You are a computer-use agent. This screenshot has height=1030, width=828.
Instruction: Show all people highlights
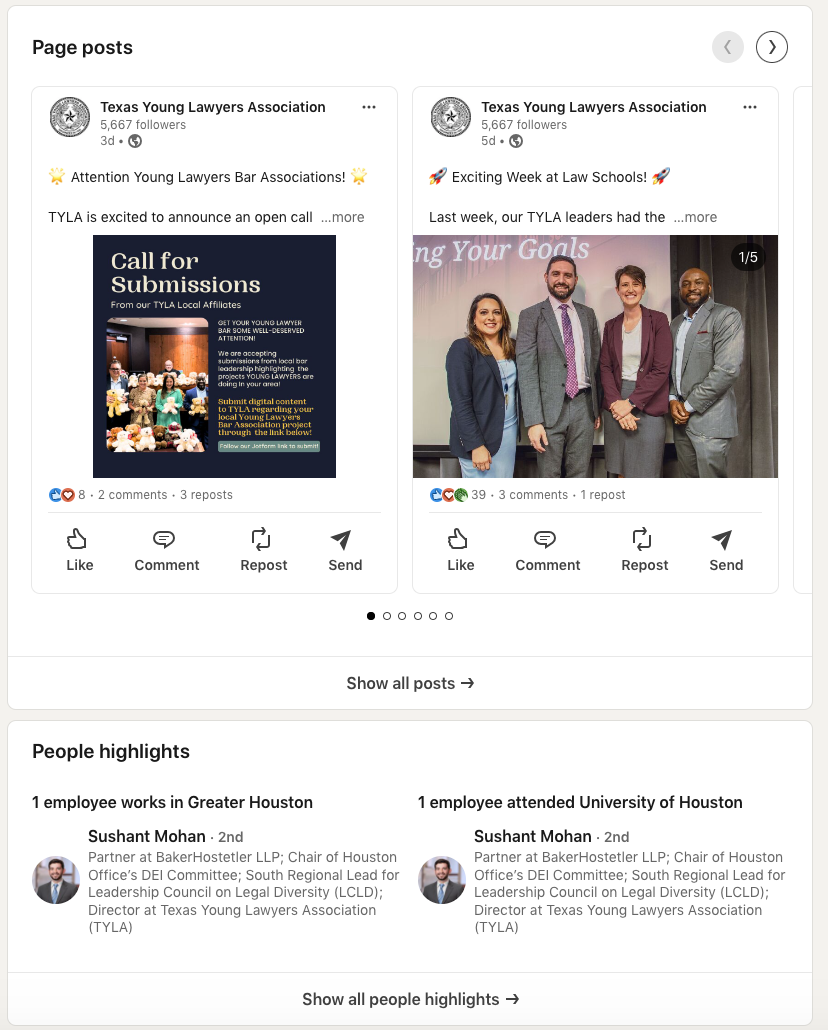[x=410, y=999]
